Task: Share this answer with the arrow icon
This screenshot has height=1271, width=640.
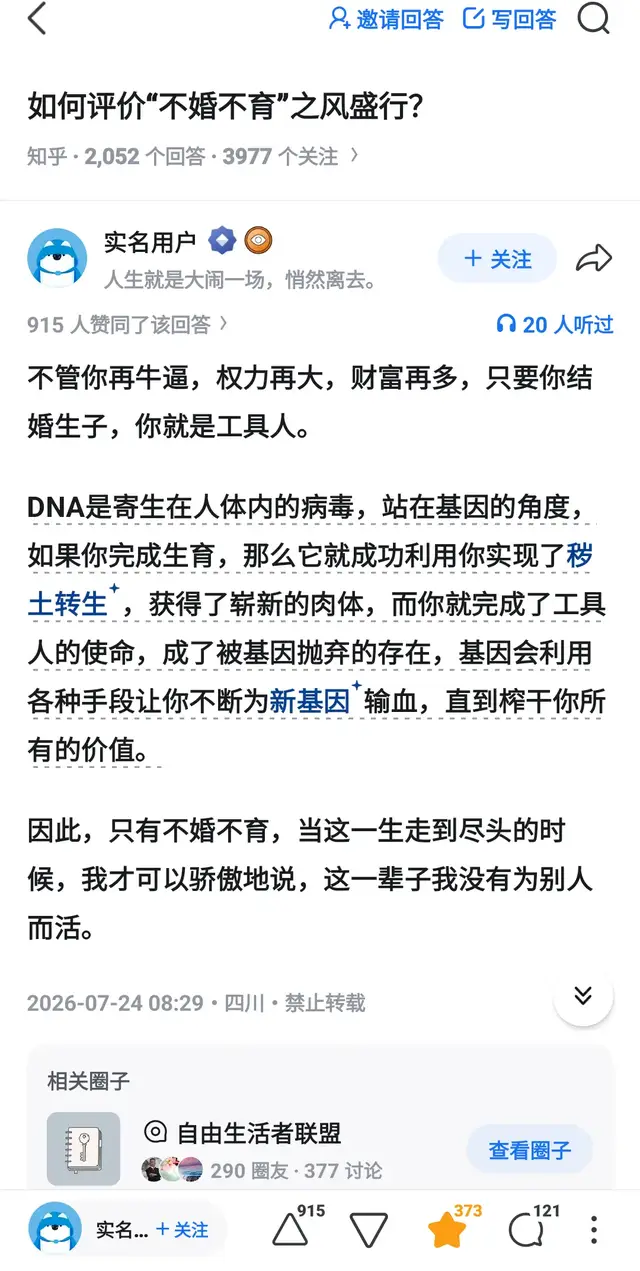Action: tap(594, 259)
